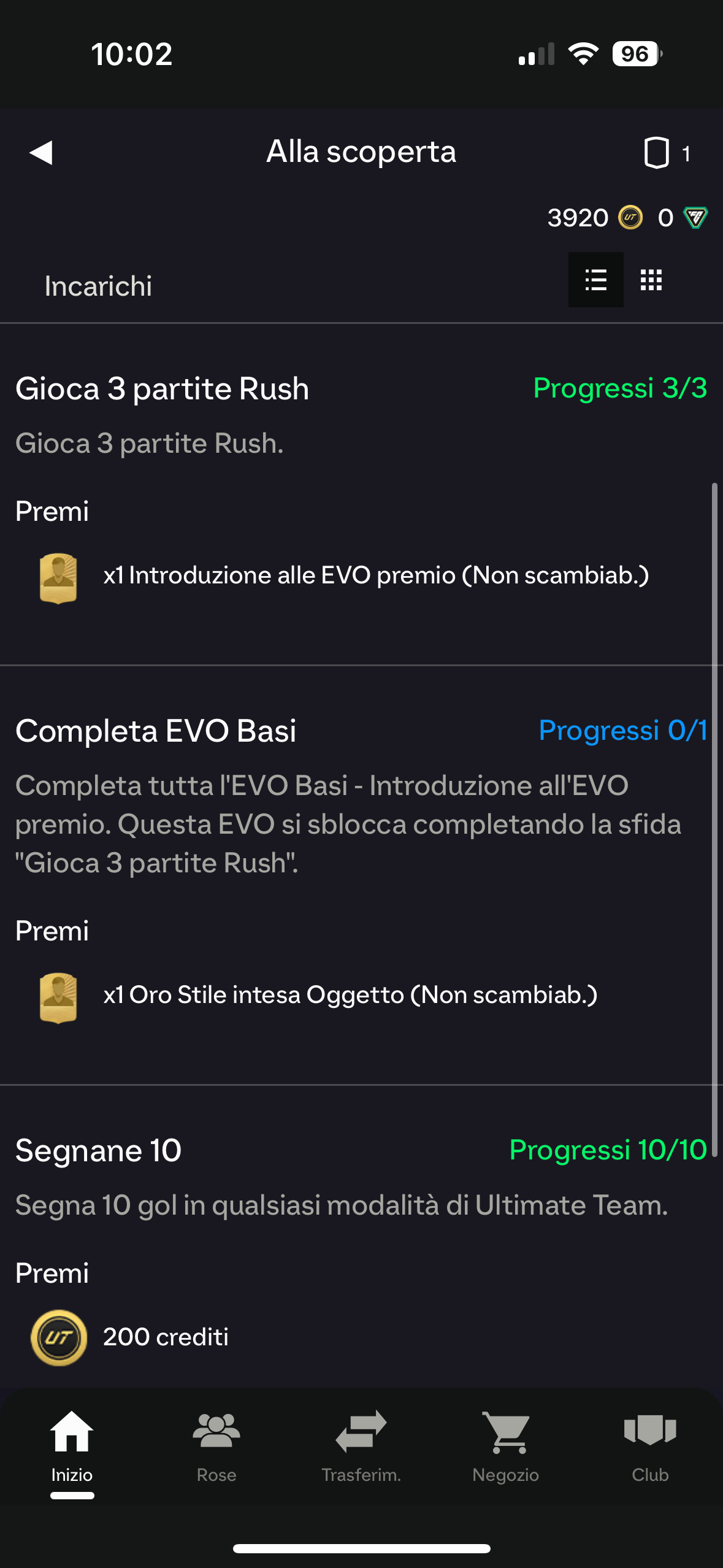
Task: Go back with the arrow icon
Action: pyautogui.click(x=41, y=152)
